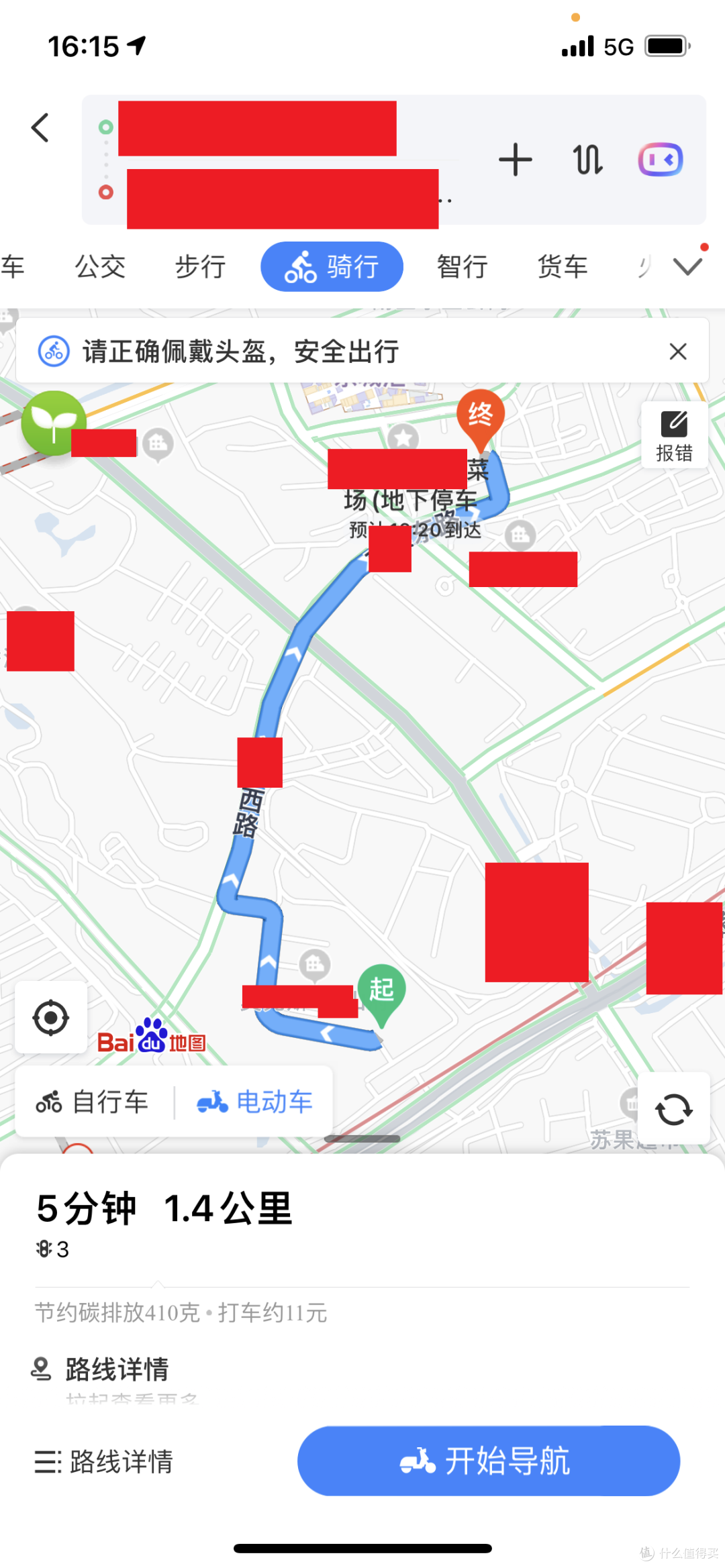Switch to the 公交 tab
The height and width of the screenshot is (1568, 725).
(100, 266)
